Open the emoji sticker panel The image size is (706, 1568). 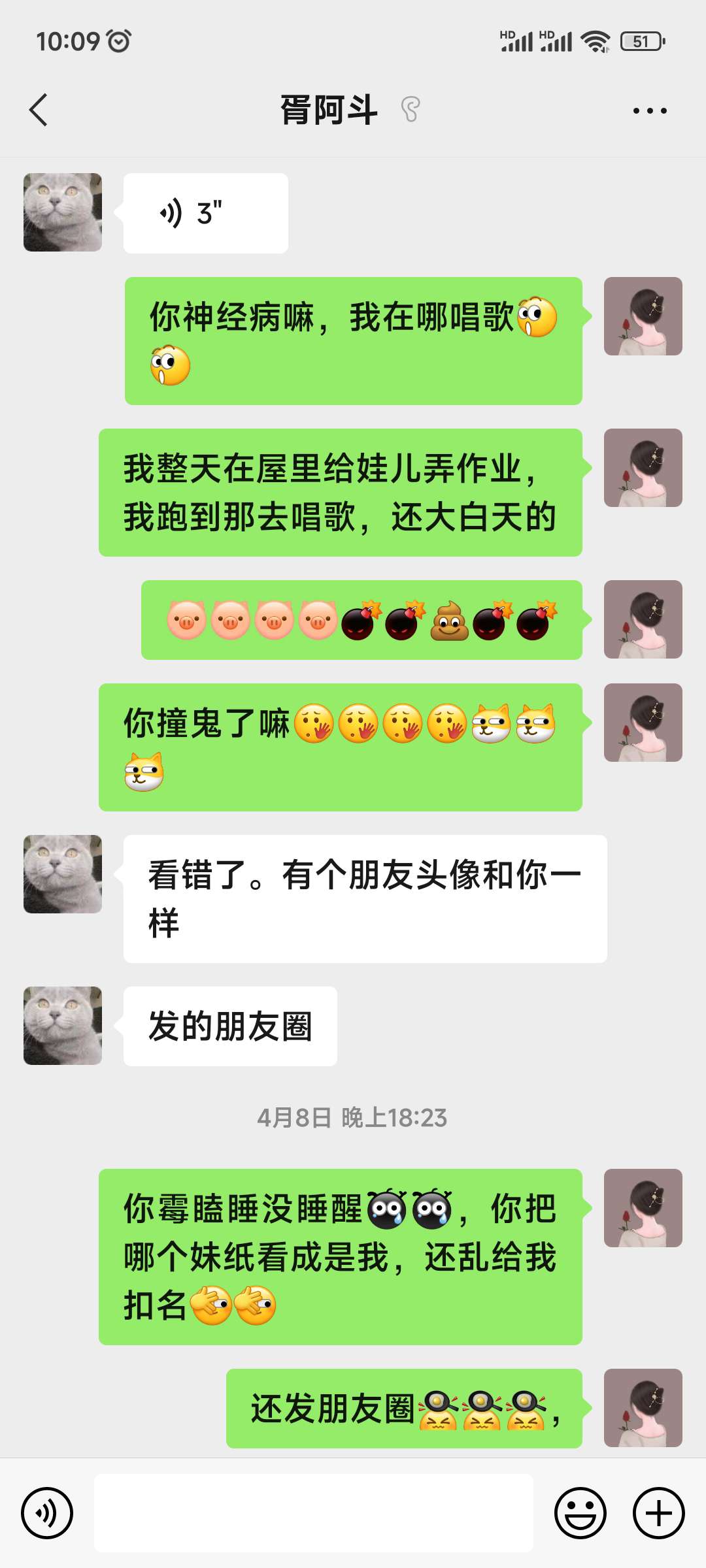pos(580,1512)
